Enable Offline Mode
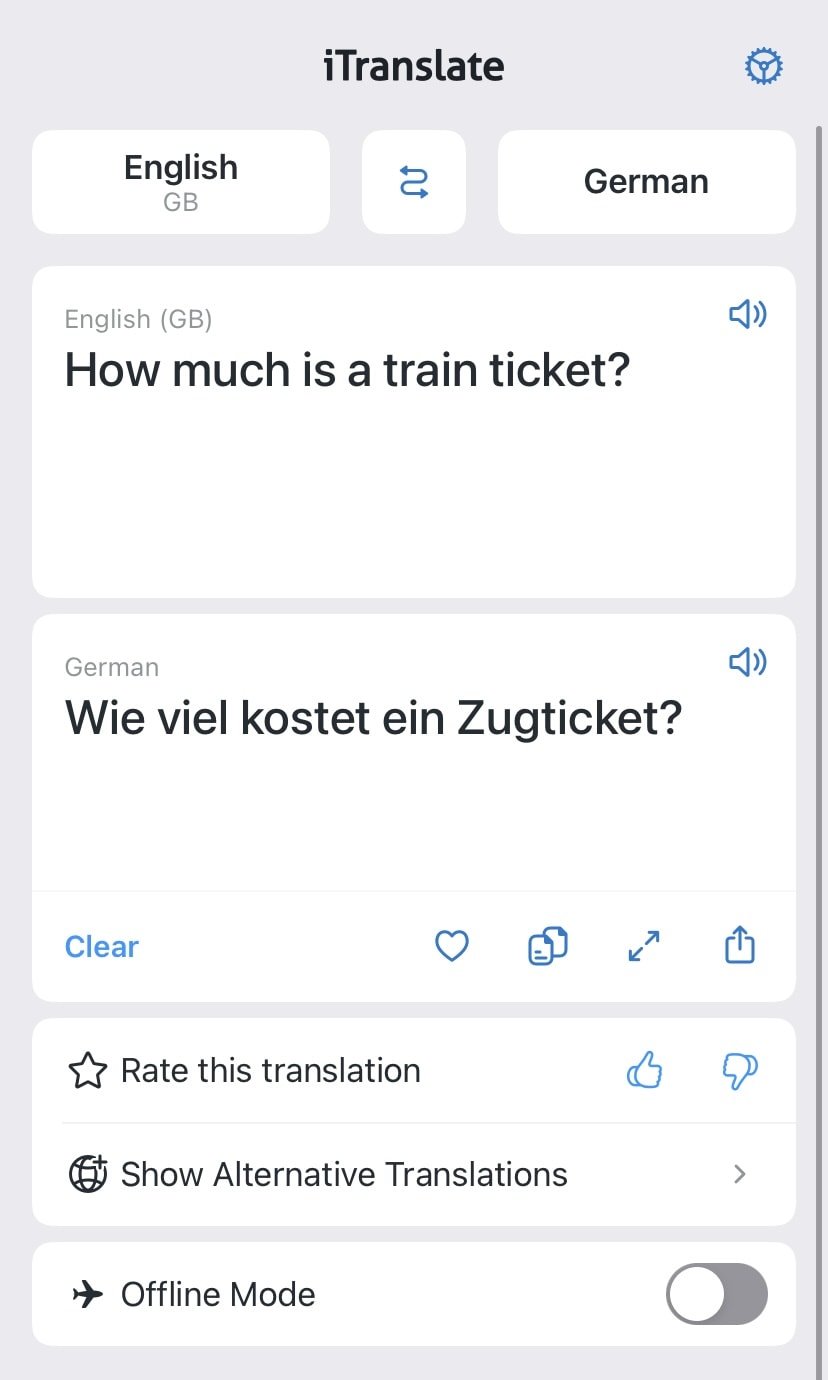The height and width of the screenshot is (1380, 828). click(x=716, y=1294)
